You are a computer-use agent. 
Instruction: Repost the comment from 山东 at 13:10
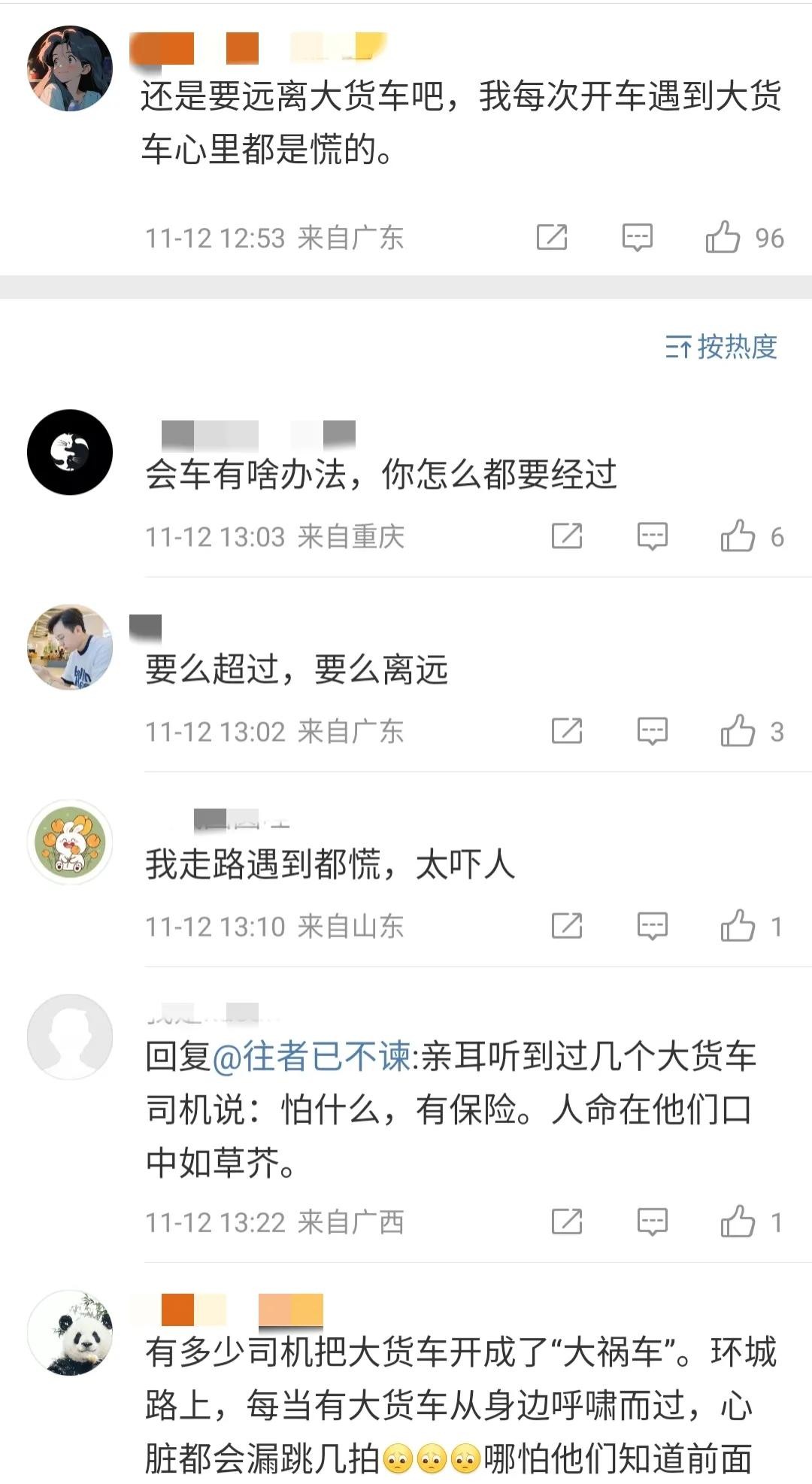click(567, 926)
